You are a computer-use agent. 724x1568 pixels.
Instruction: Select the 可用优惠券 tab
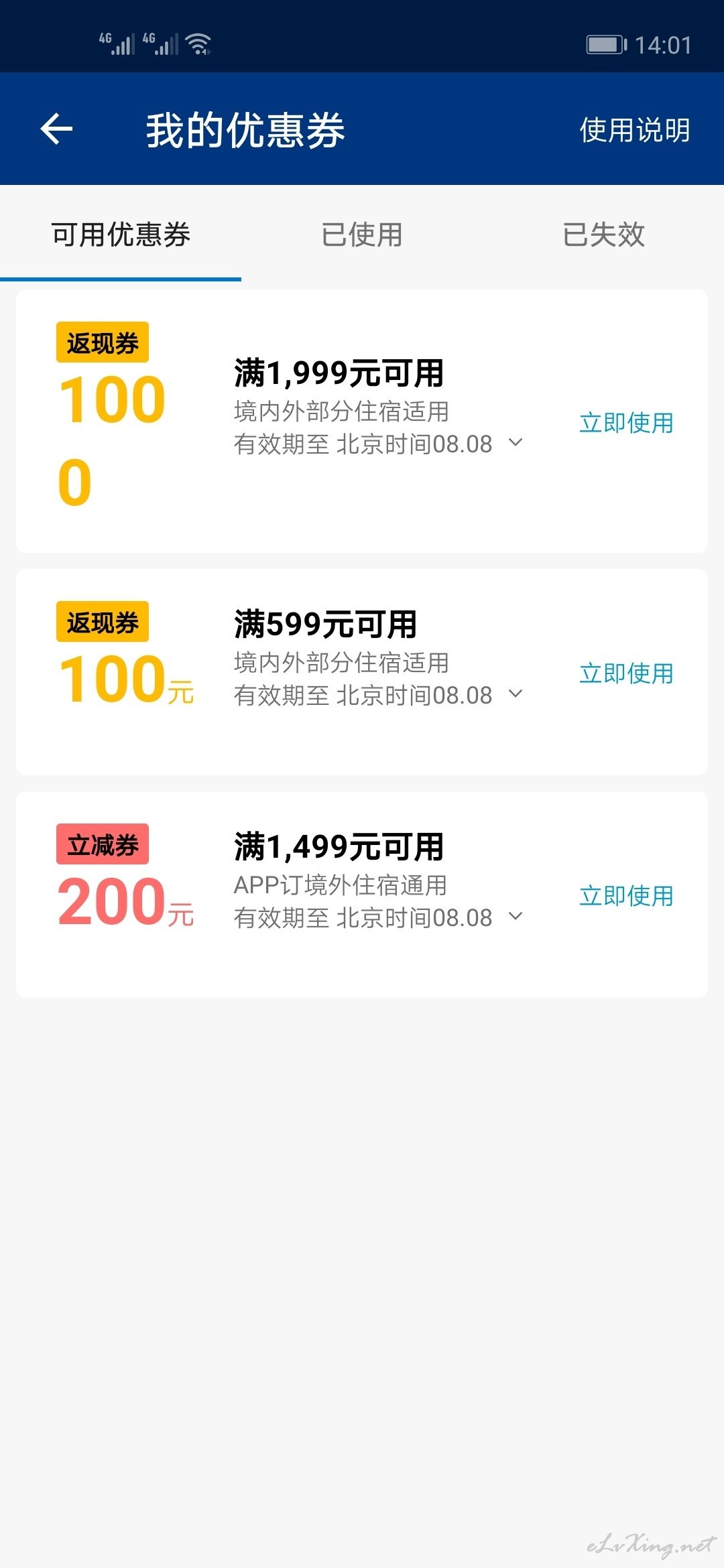121,235
